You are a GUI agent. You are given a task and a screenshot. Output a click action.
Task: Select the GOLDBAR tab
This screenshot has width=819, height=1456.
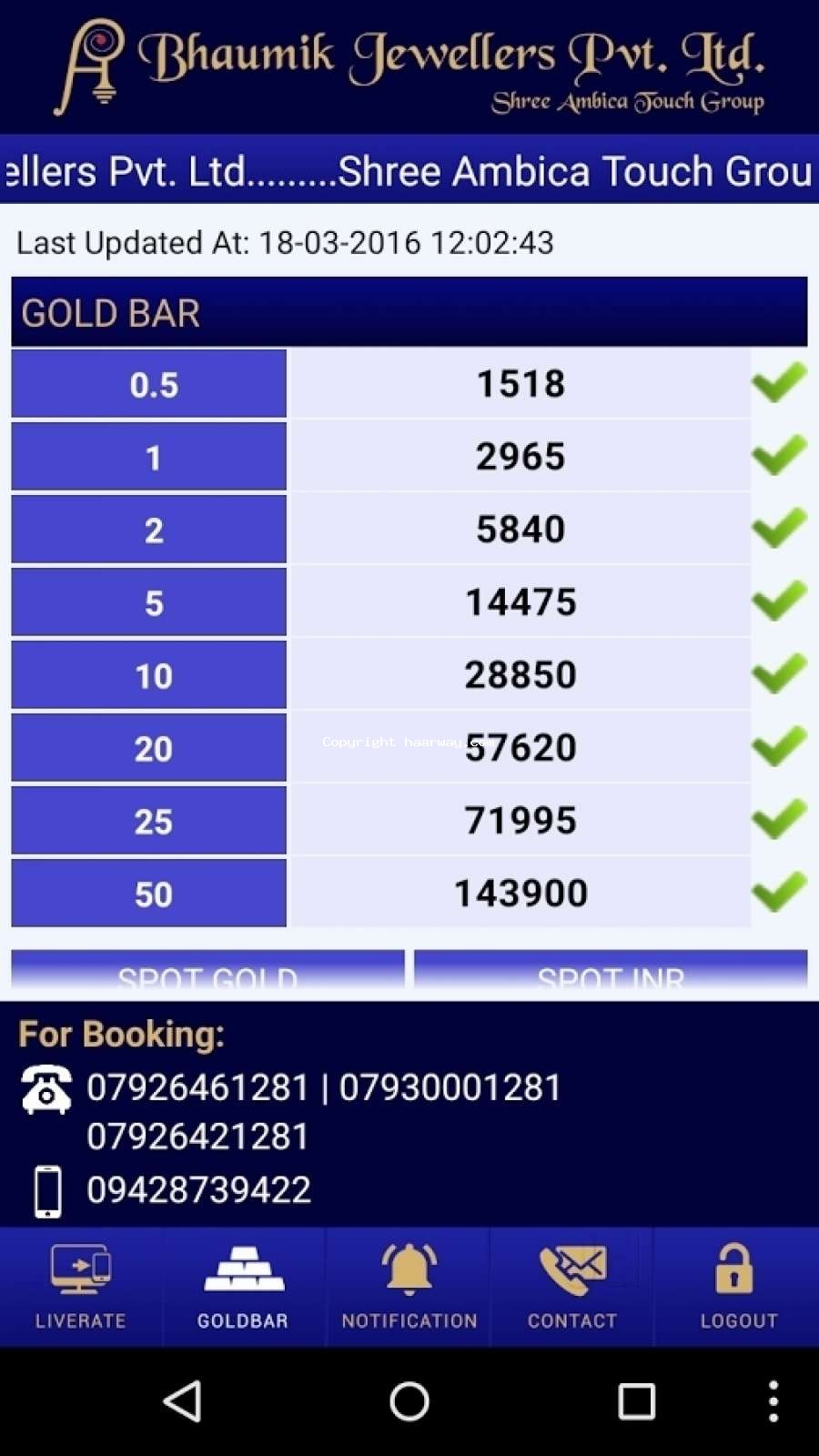243,1285
